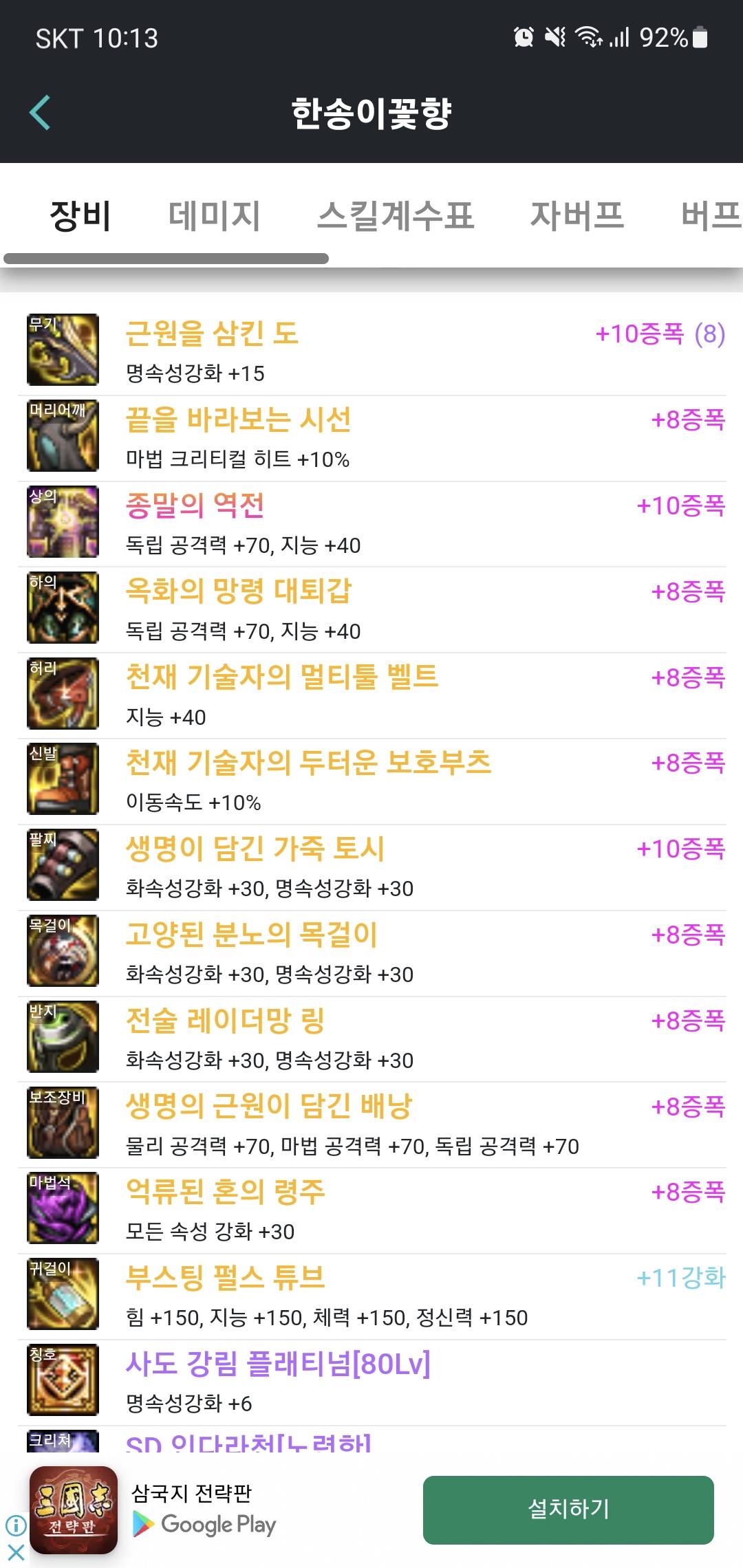View 생명이 담긴 가죽 토시 bracelet
Viewport: 743px width, 1568px height.
[x=255, y=849]
